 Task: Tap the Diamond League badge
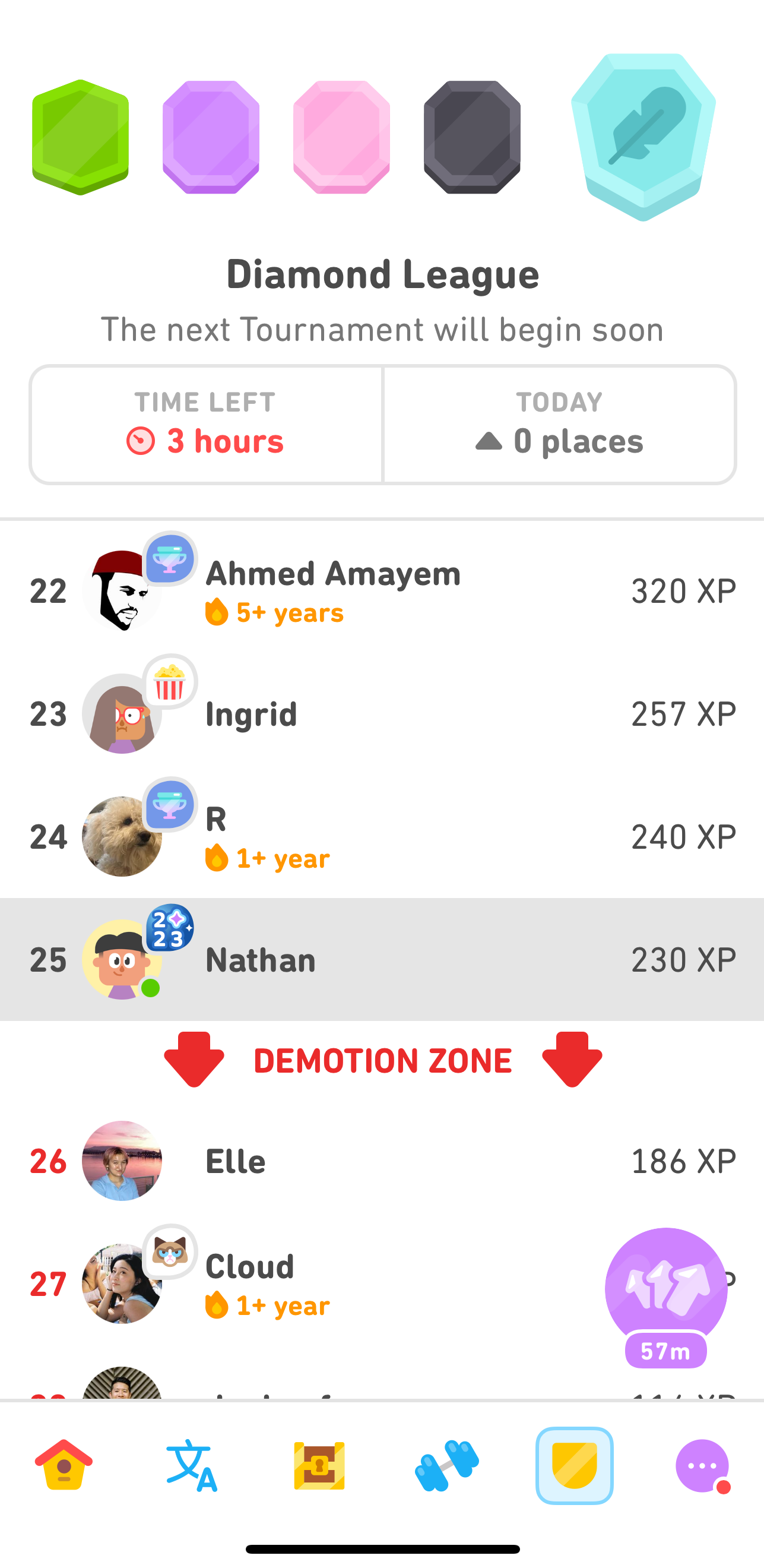click(x=643, y=137)
